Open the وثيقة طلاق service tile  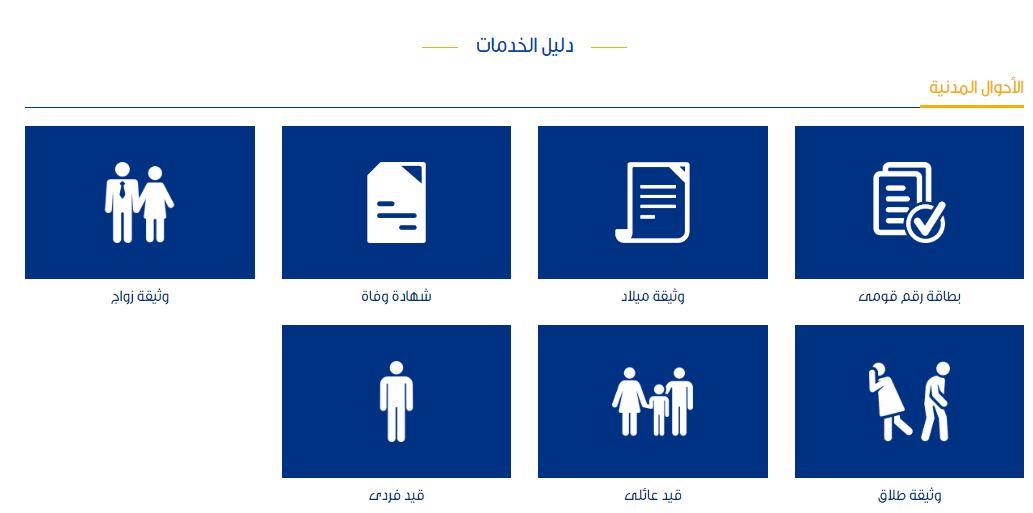pyautogui.click(x=908, y=401)
